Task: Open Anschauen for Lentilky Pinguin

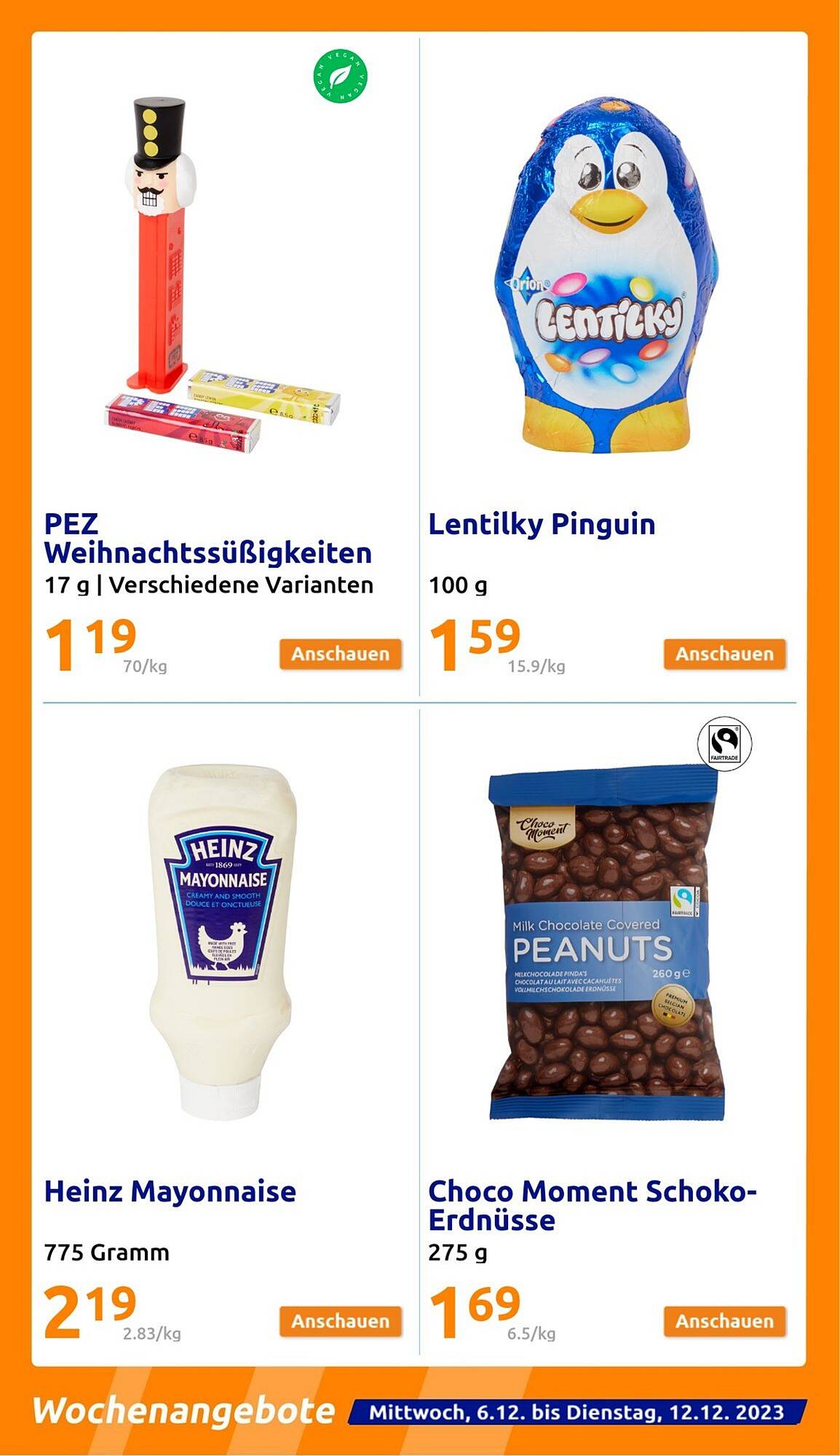Action: (x=724, y=655)
